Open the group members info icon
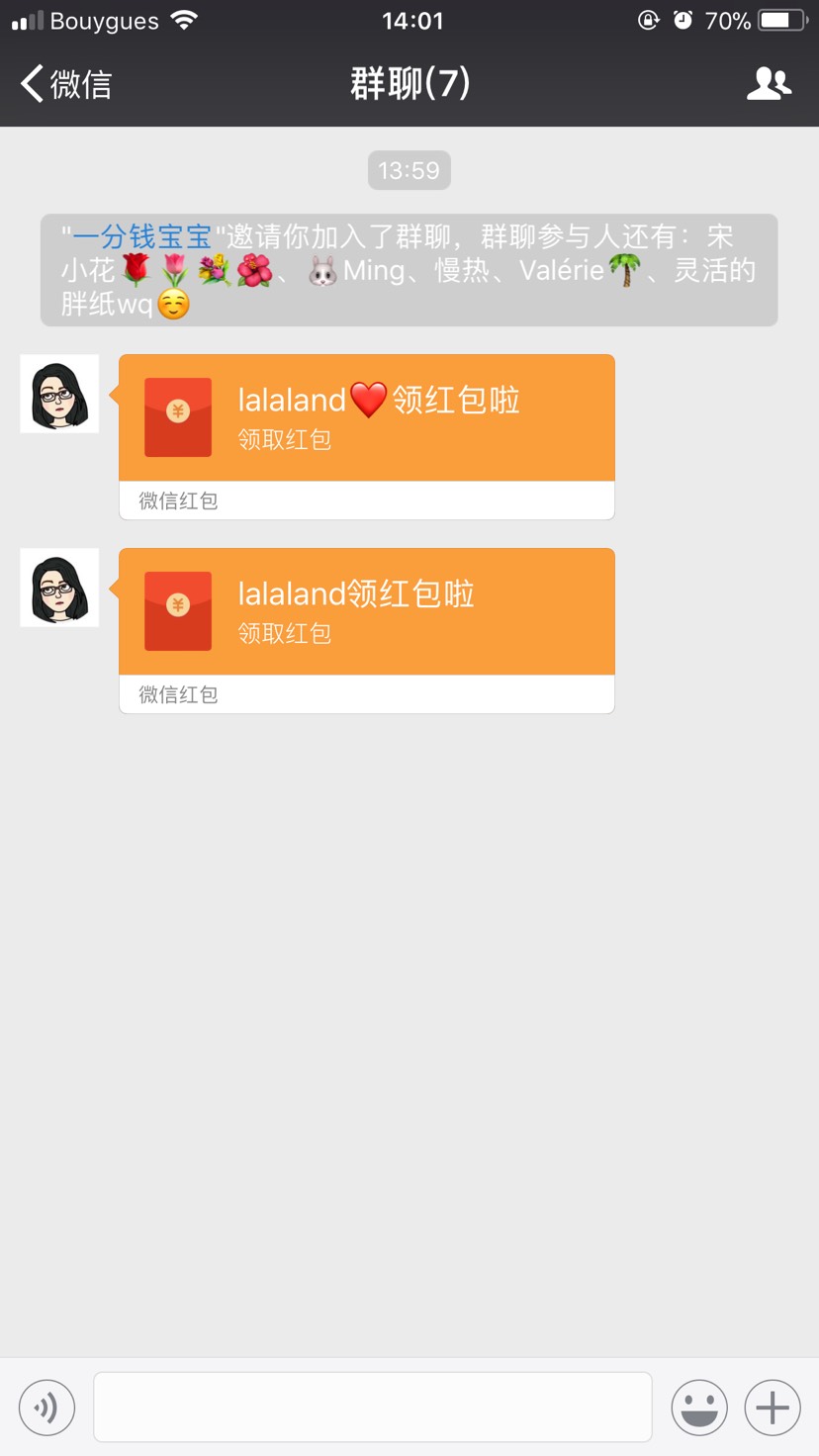Image resolution: width=819 pixels, height=1456 pixels. tap(769, 84)
